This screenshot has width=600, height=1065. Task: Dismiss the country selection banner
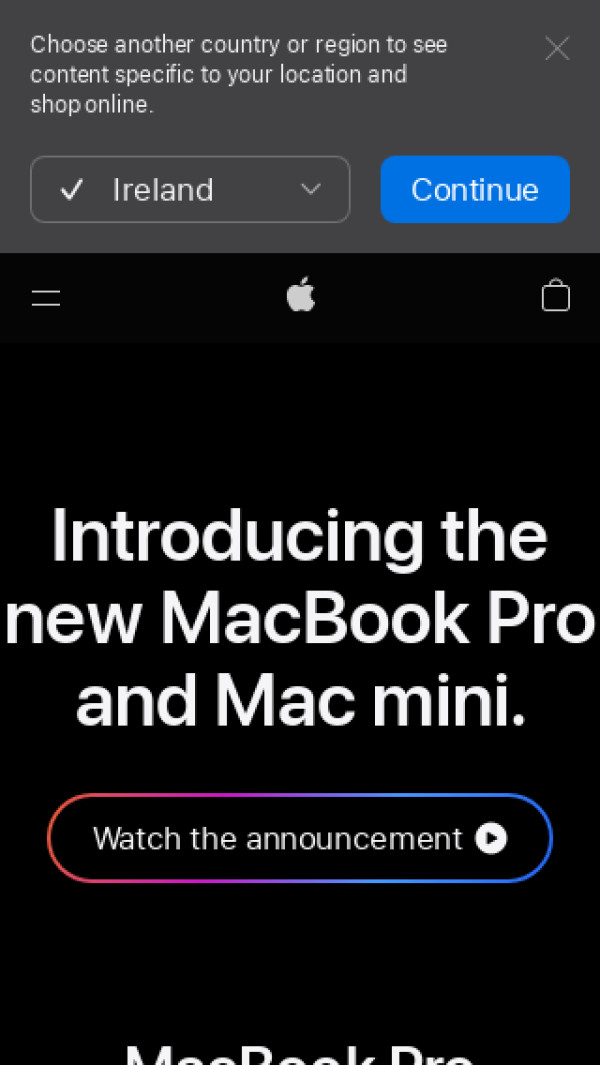(x=557, y=48)
